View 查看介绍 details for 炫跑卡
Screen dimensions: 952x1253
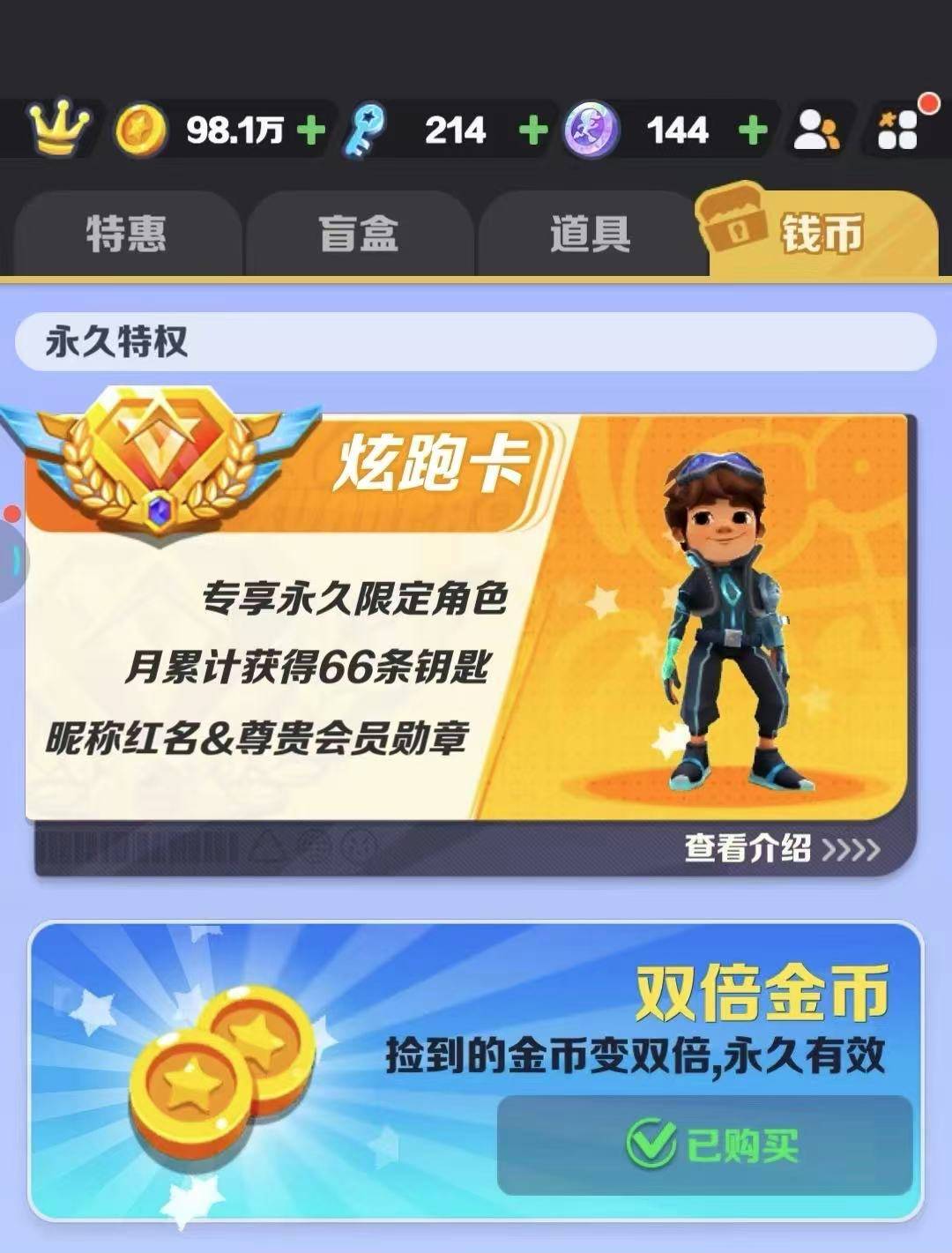coord(781,848)
